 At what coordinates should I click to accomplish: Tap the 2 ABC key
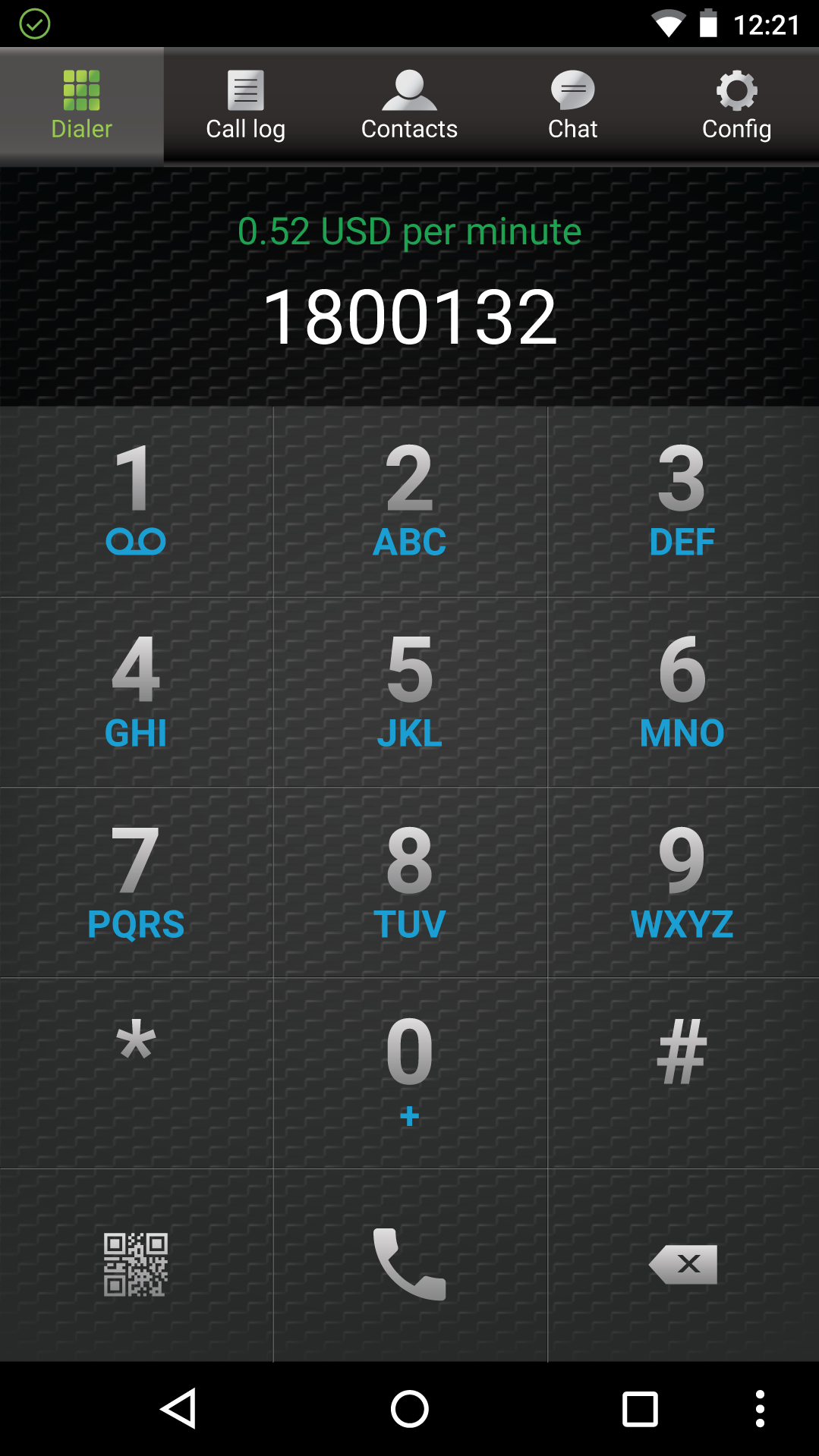[x=410, y=501]
